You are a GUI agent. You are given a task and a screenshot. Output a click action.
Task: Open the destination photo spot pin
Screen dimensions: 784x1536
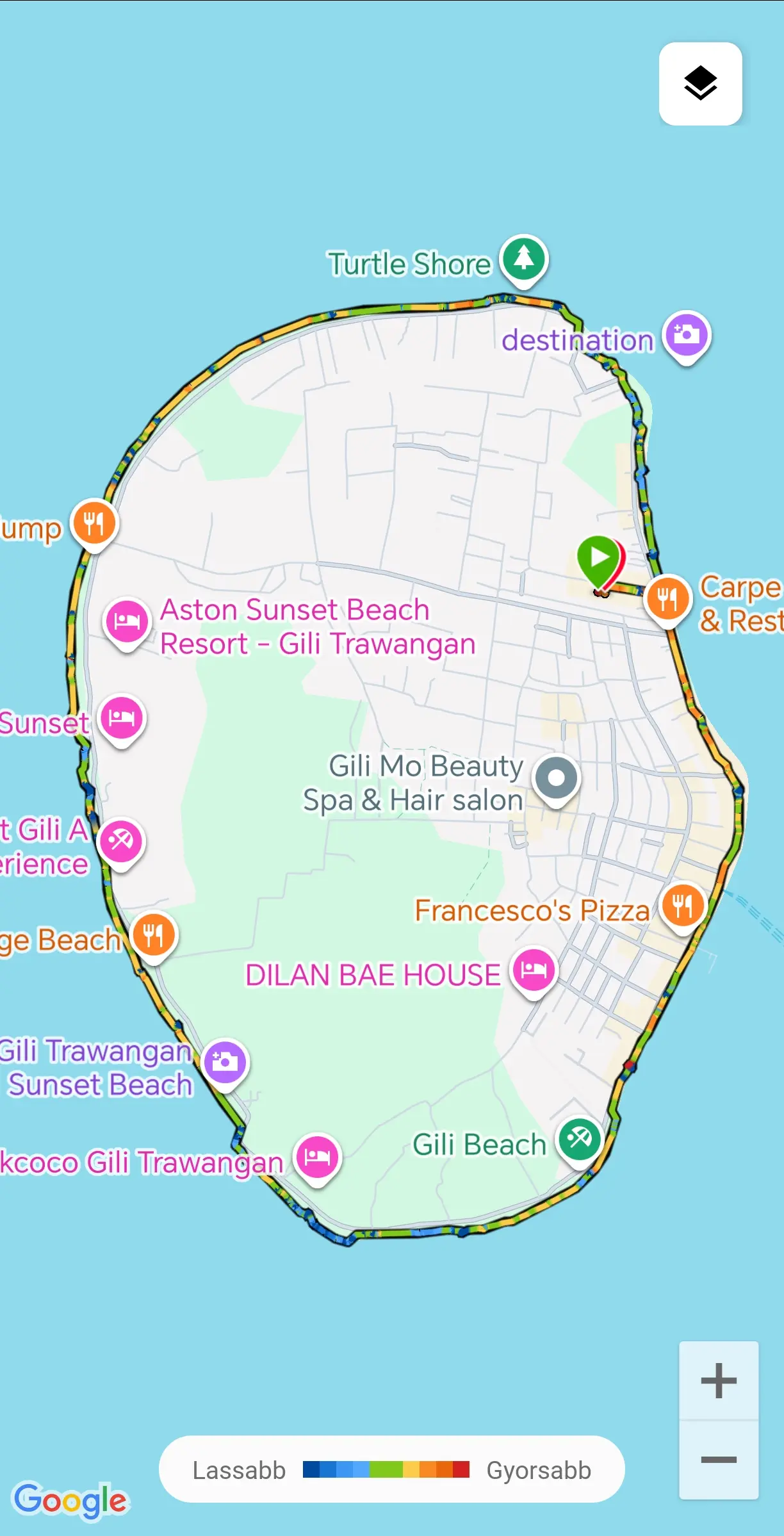coord(687,334)
